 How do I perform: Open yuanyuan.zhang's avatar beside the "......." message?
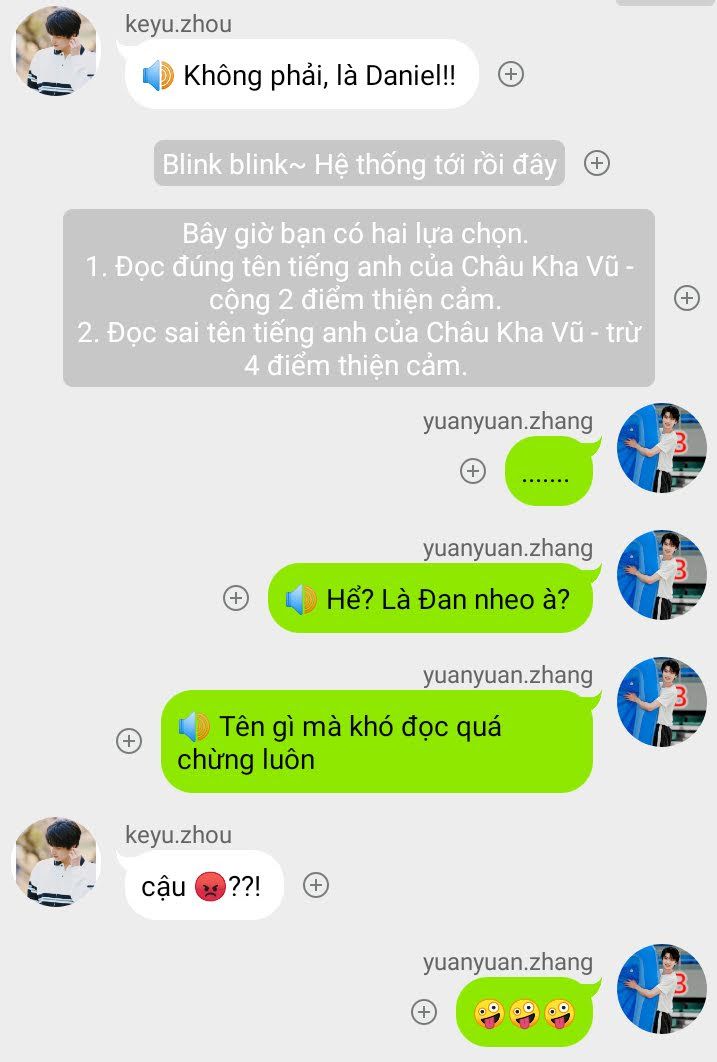(662, 447)
